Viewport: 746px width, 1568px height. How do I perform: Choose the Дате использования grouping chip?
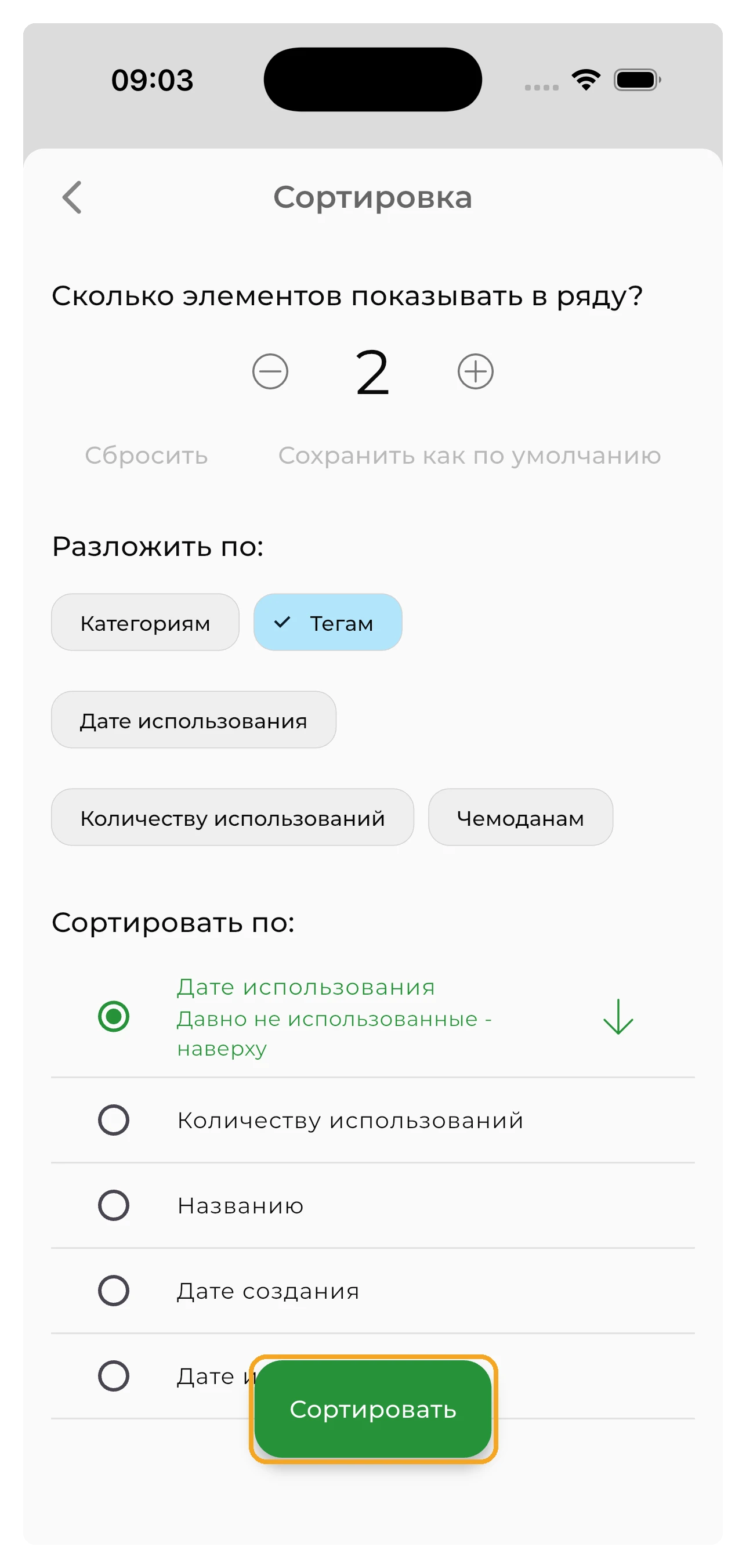194,720
